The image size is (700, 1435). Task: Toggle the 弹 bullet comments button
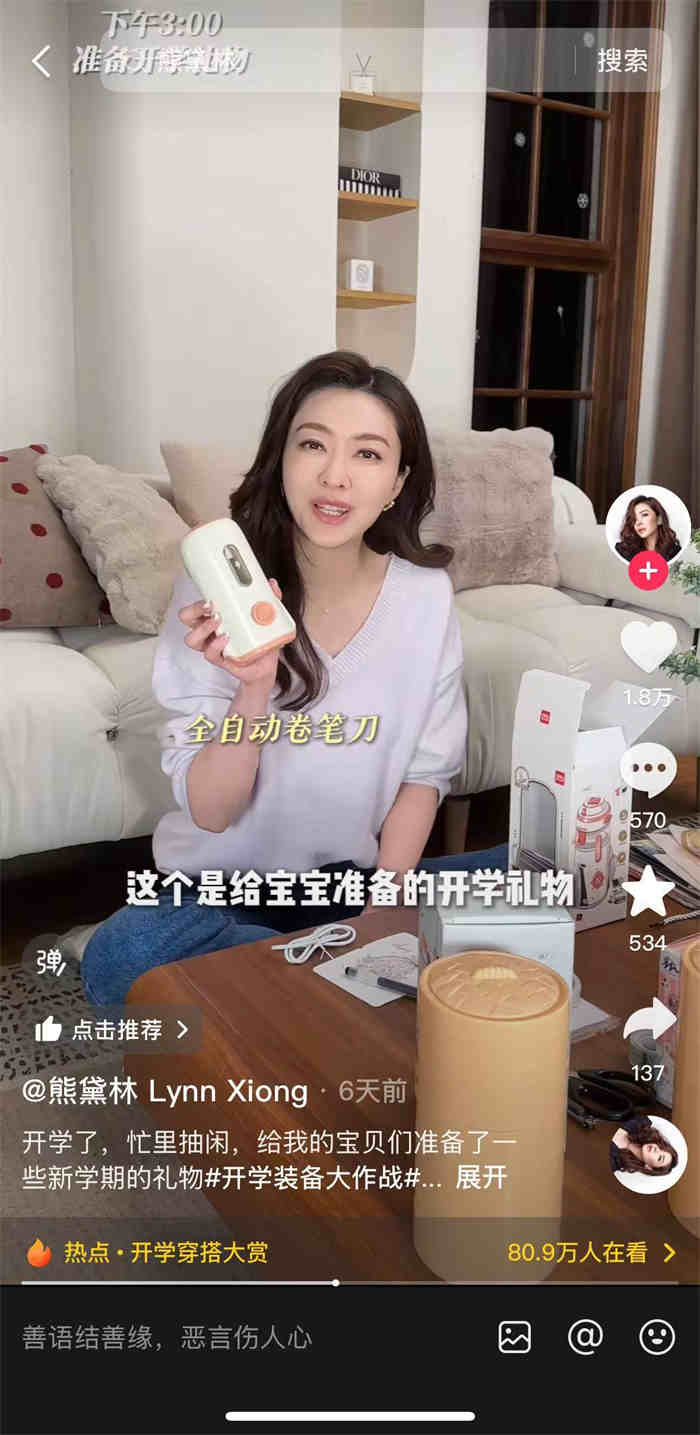coord(48,961)
